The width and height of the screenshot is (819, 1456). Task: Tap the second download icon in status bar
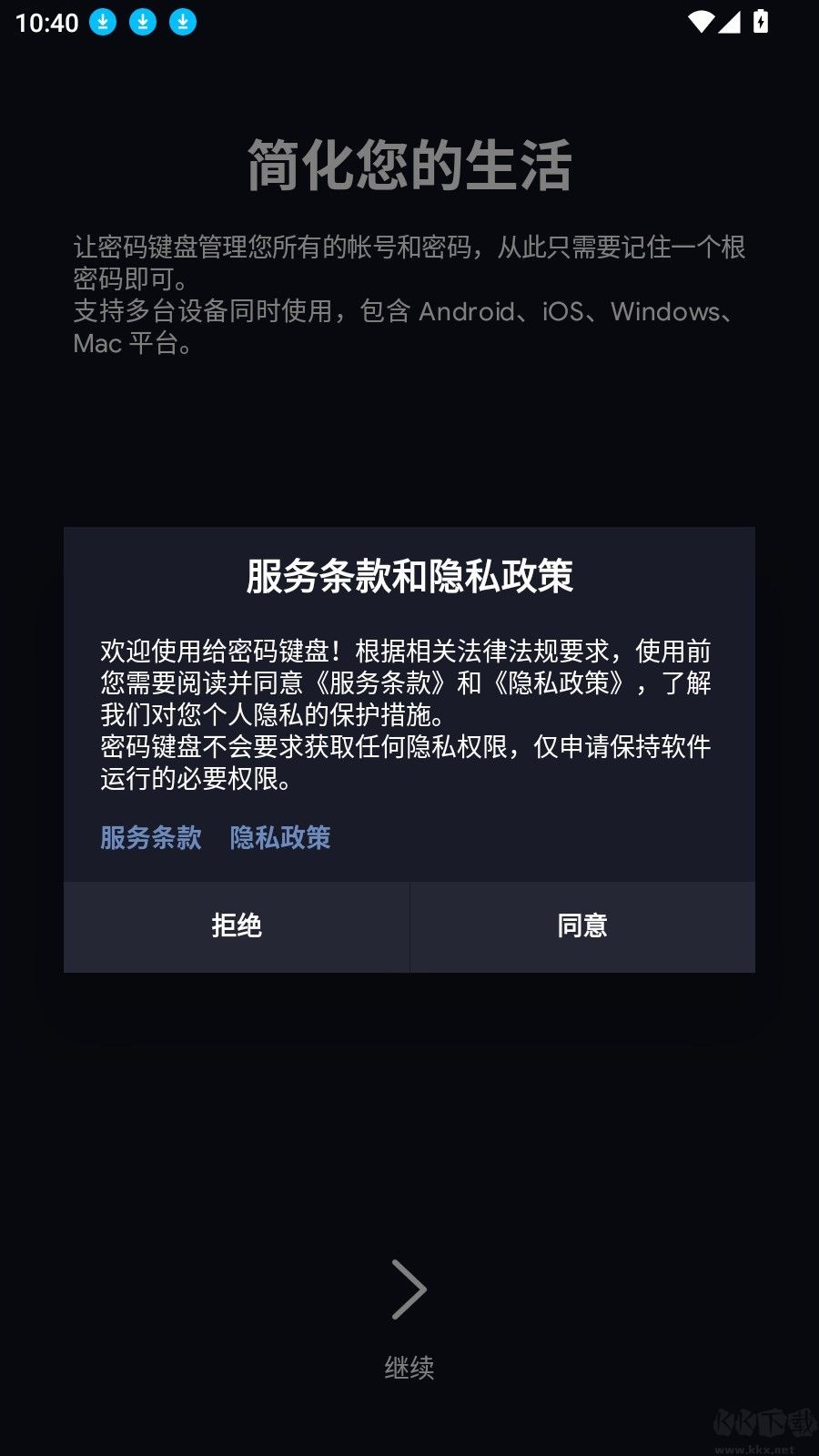pyautogui.click(x=142, y=21)
